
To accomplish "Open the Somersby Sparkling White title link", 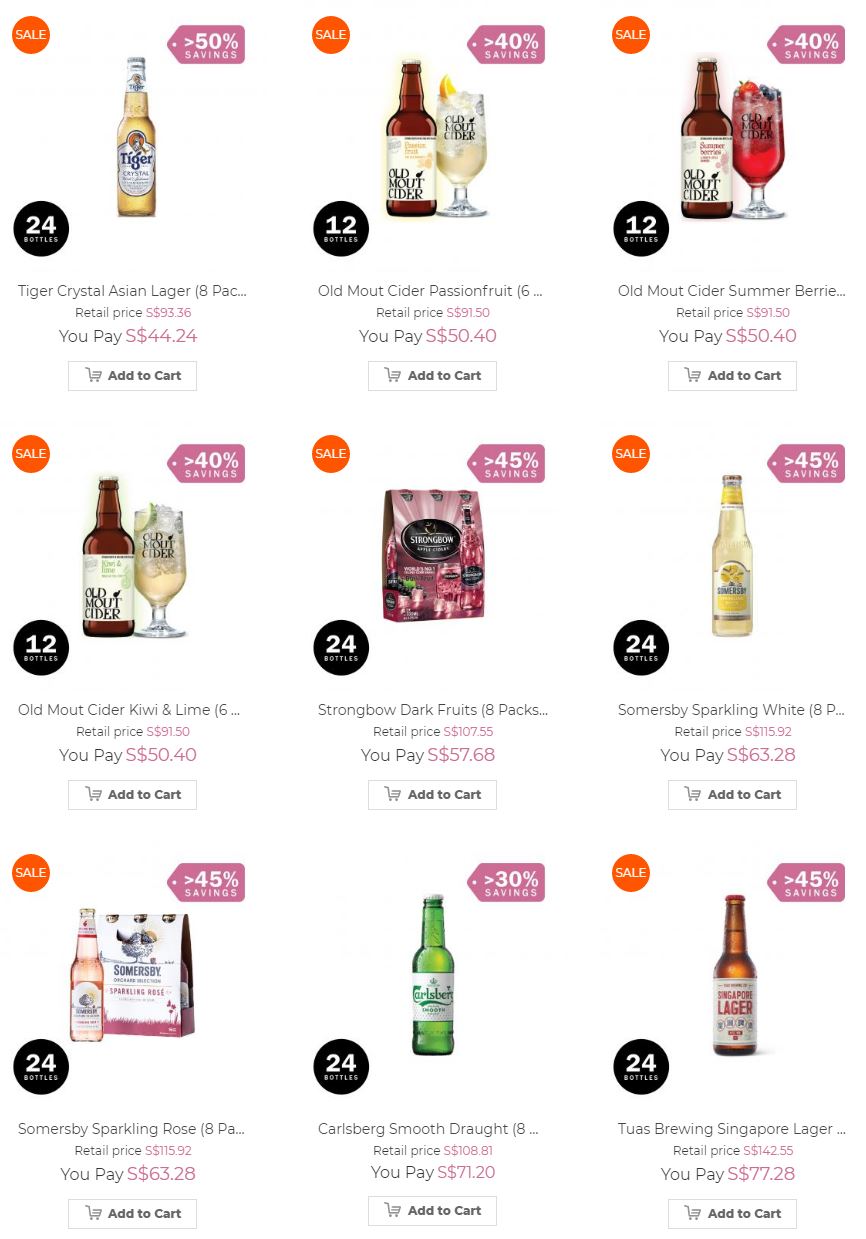I will [x=731, y=710].
